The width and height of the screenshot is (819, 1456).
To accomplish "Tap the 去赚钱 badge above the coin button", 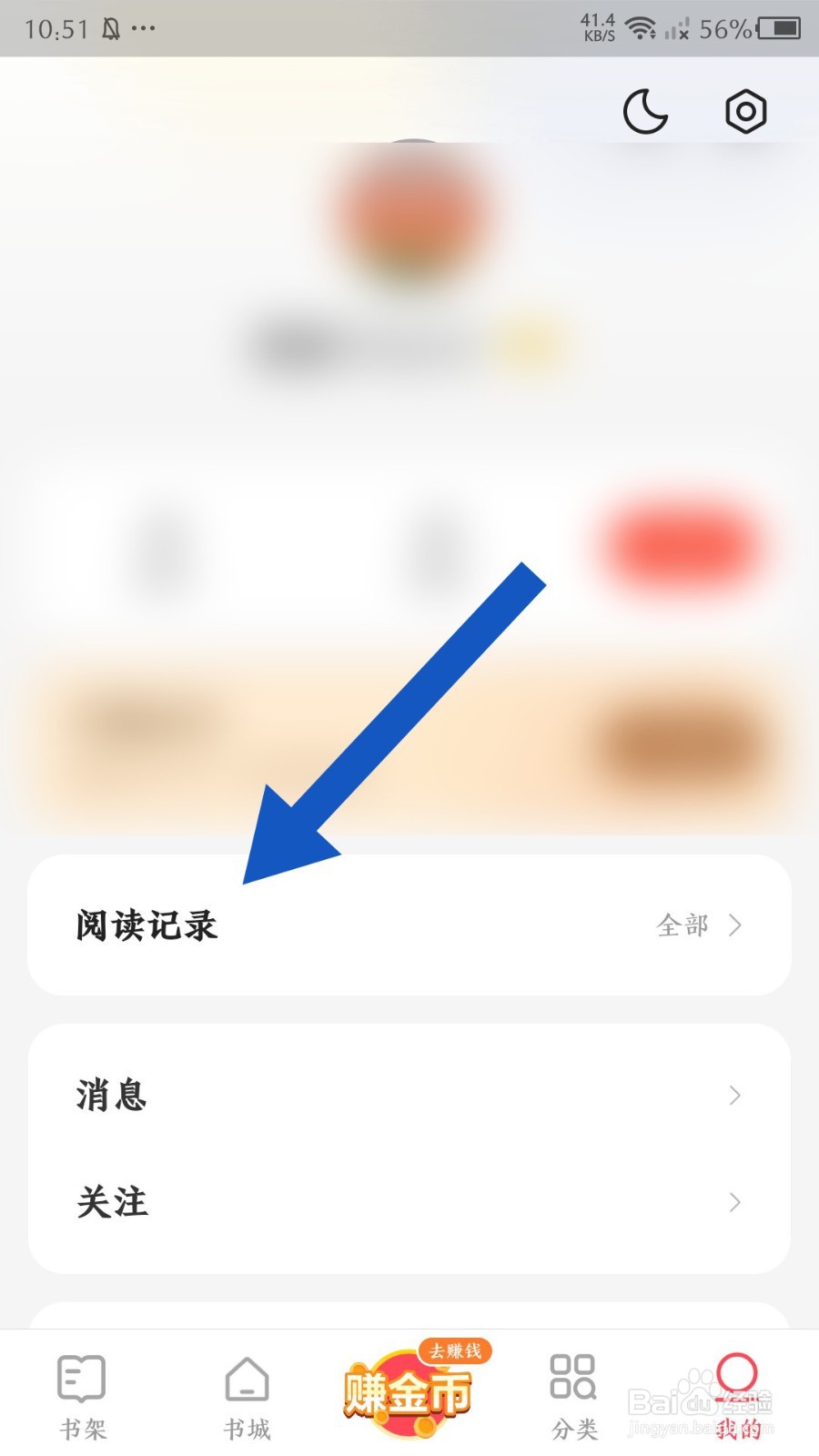I will pos(457,1353).
